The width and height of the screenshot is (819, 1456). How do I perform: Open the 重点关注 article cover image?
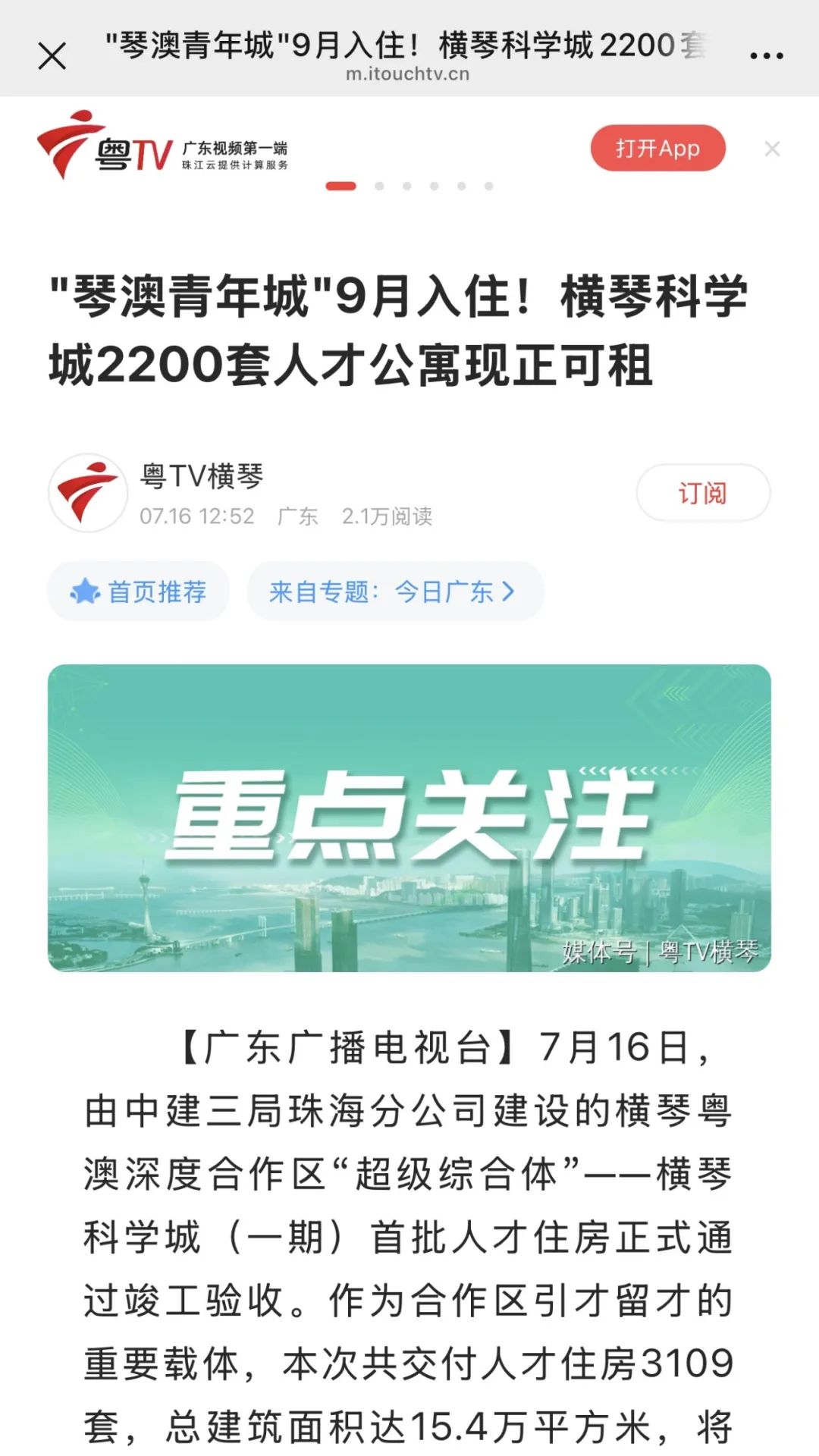(409, 817)
